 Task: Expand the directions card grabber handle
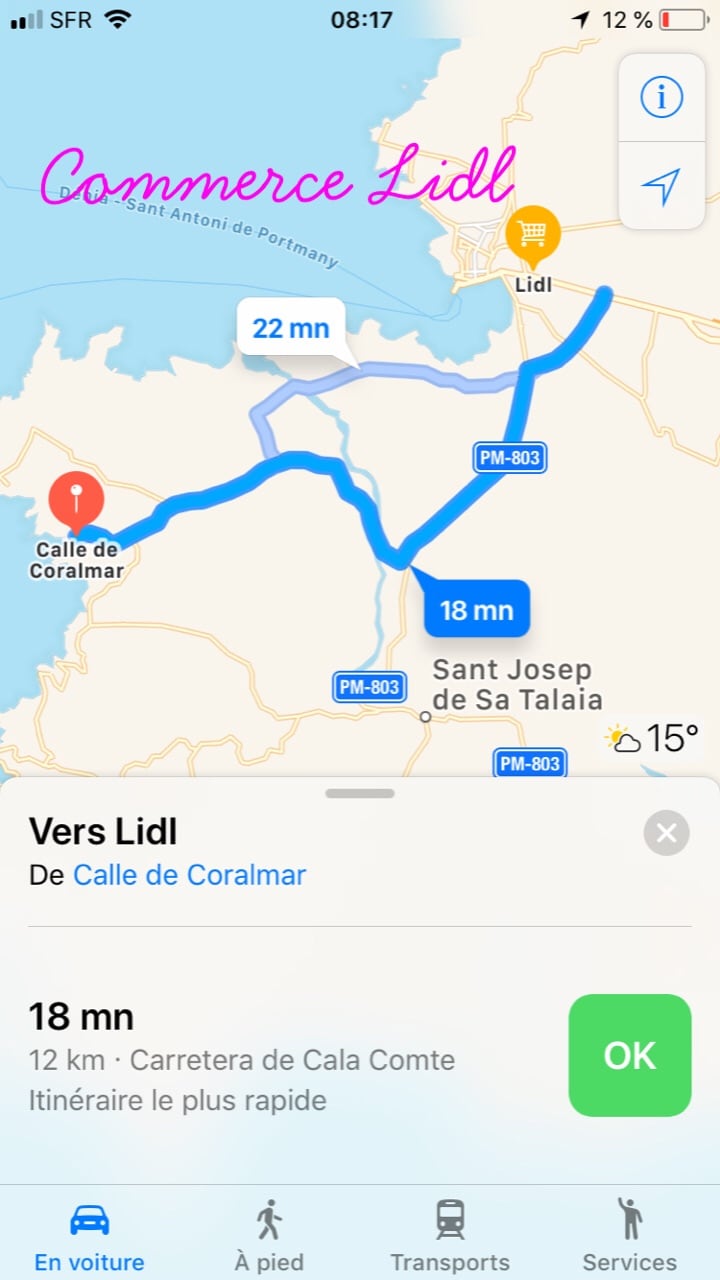(360, 793)
